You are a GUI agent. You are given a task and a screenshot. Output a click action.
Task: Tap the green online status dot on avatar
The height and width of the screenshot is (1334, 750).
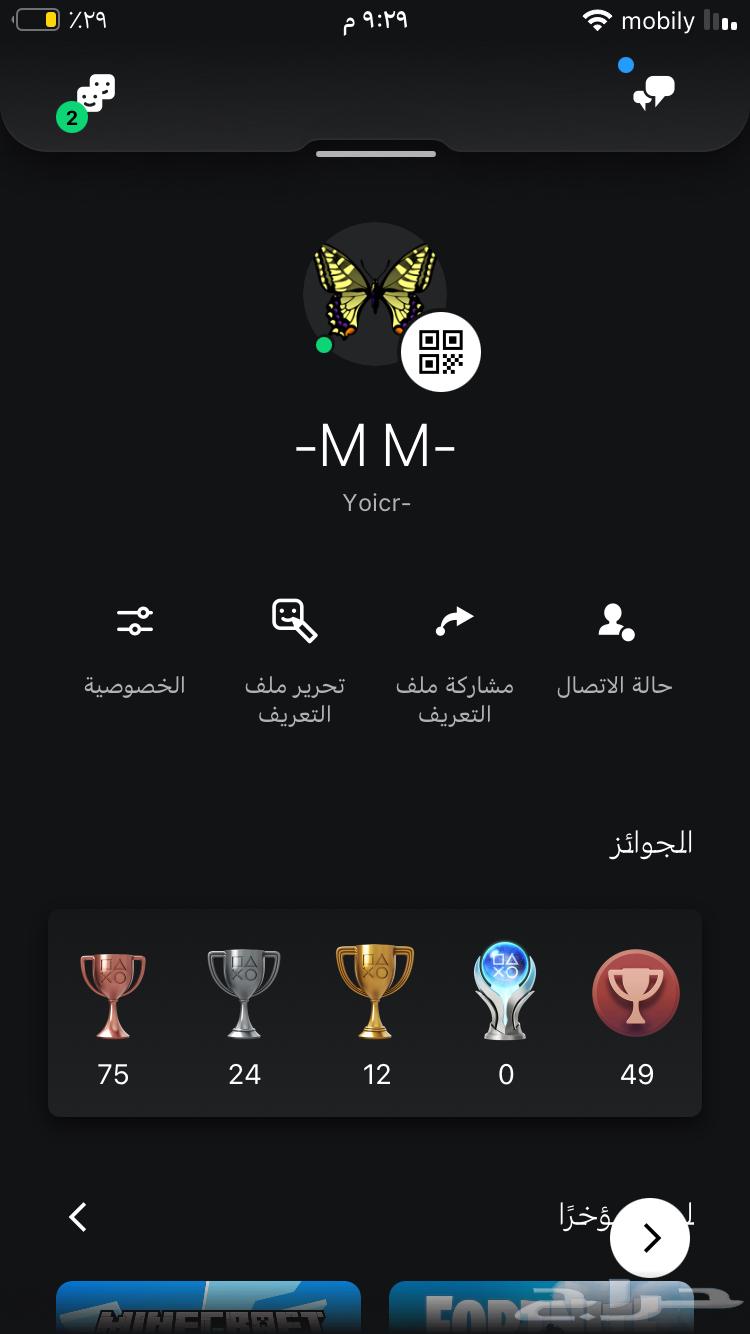[x=323, y=344]
